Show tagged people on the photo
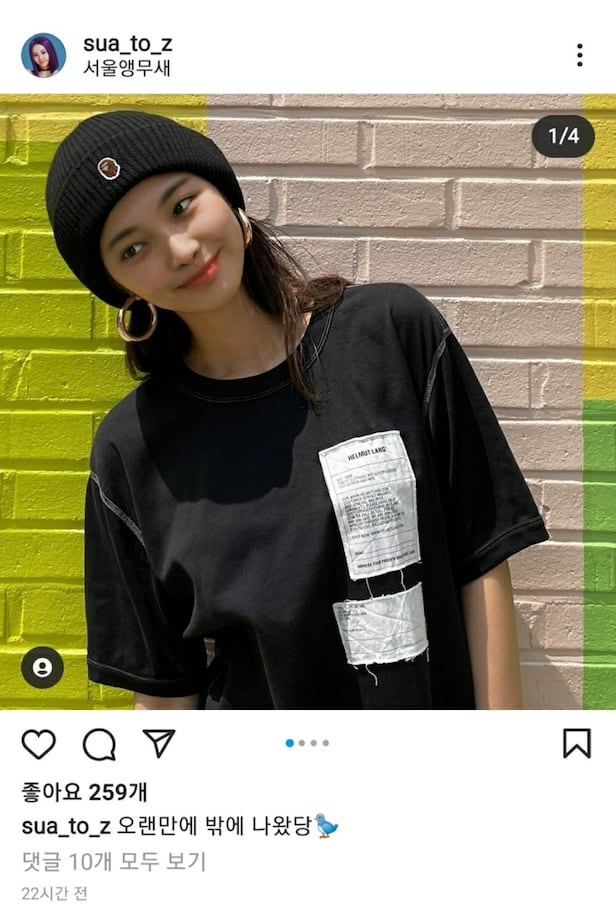 click(x=42, y=668)
